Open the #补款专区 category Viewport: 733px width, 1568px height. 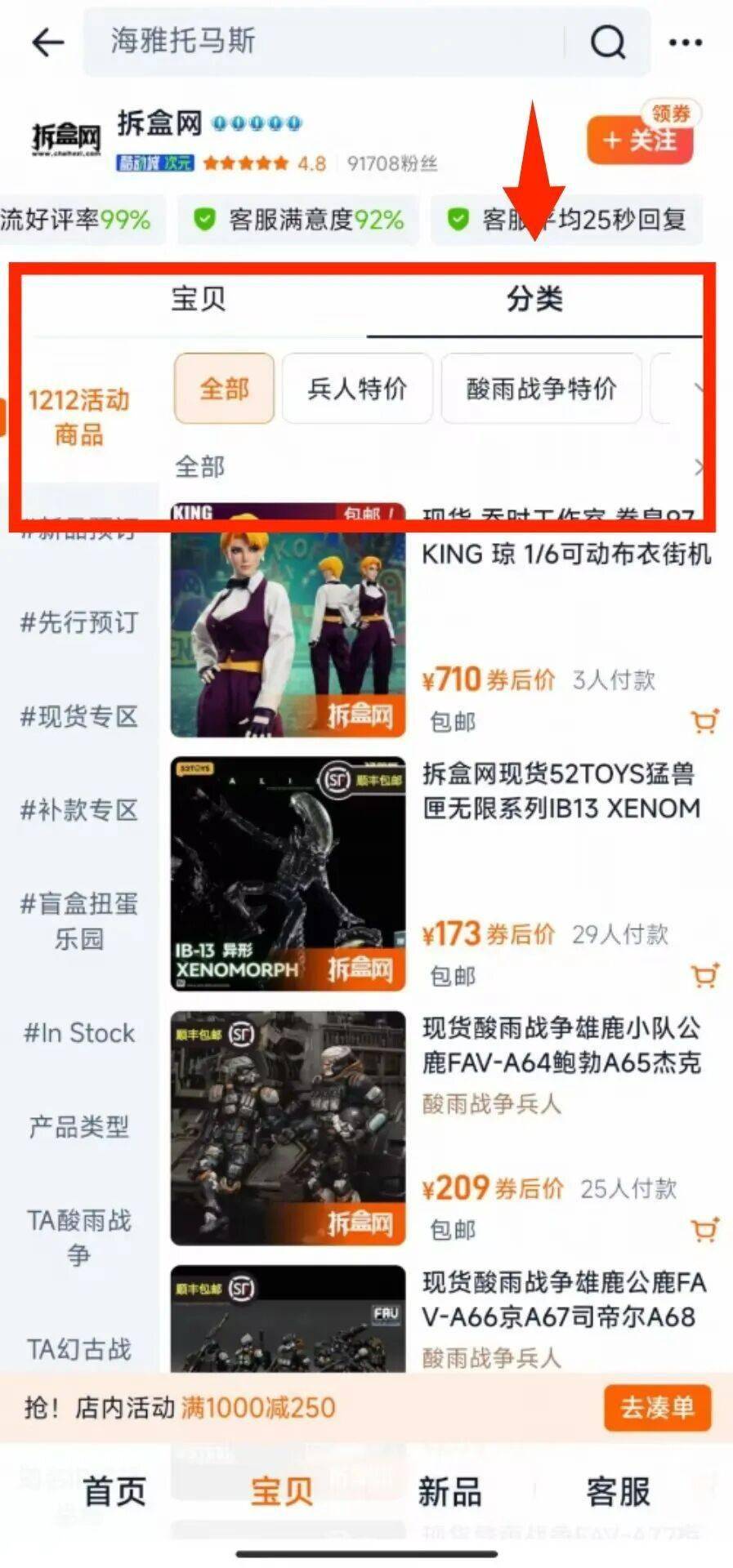(79, 810)
